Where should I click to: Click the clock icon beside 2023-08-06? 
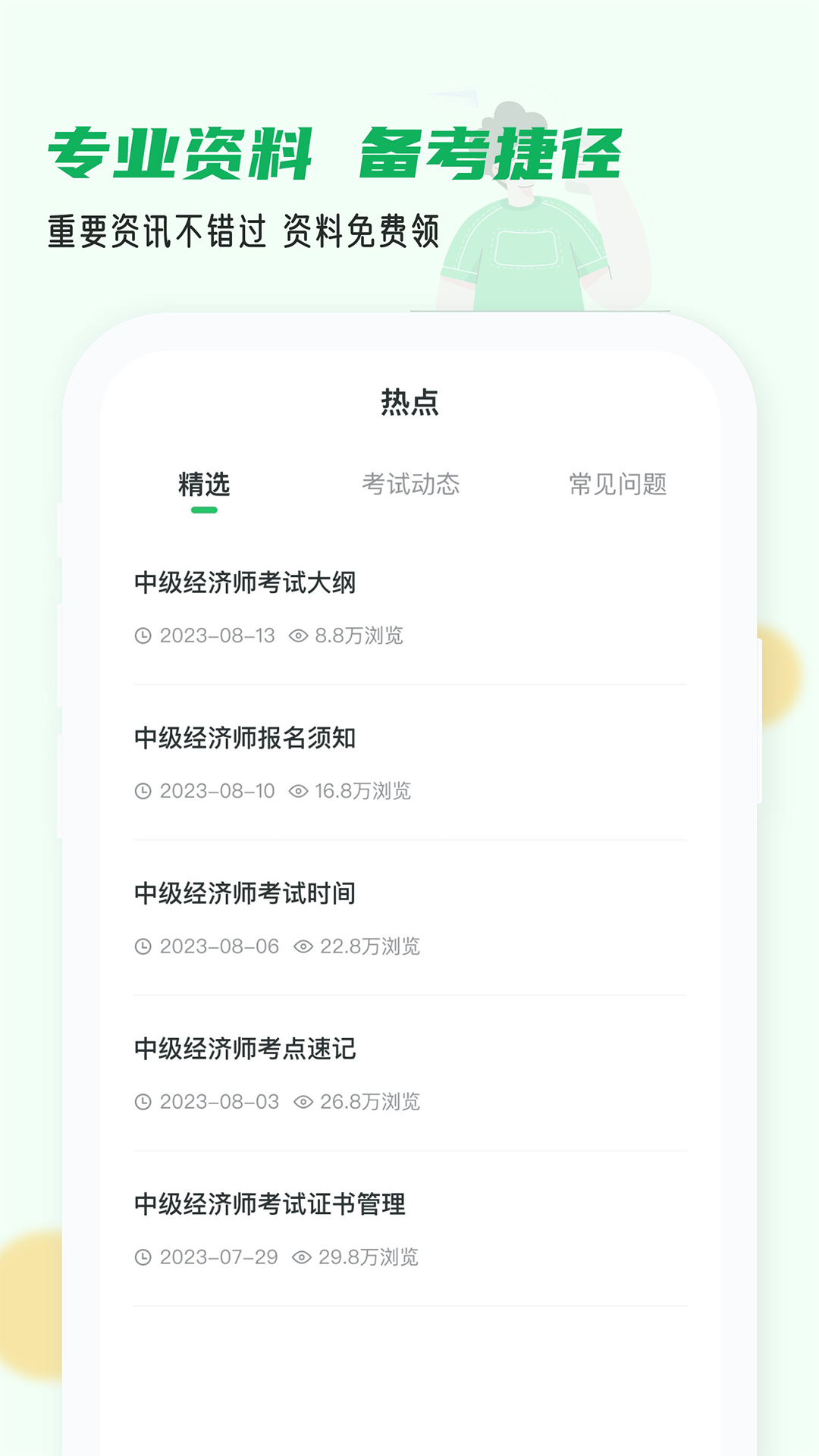(144, 946)
